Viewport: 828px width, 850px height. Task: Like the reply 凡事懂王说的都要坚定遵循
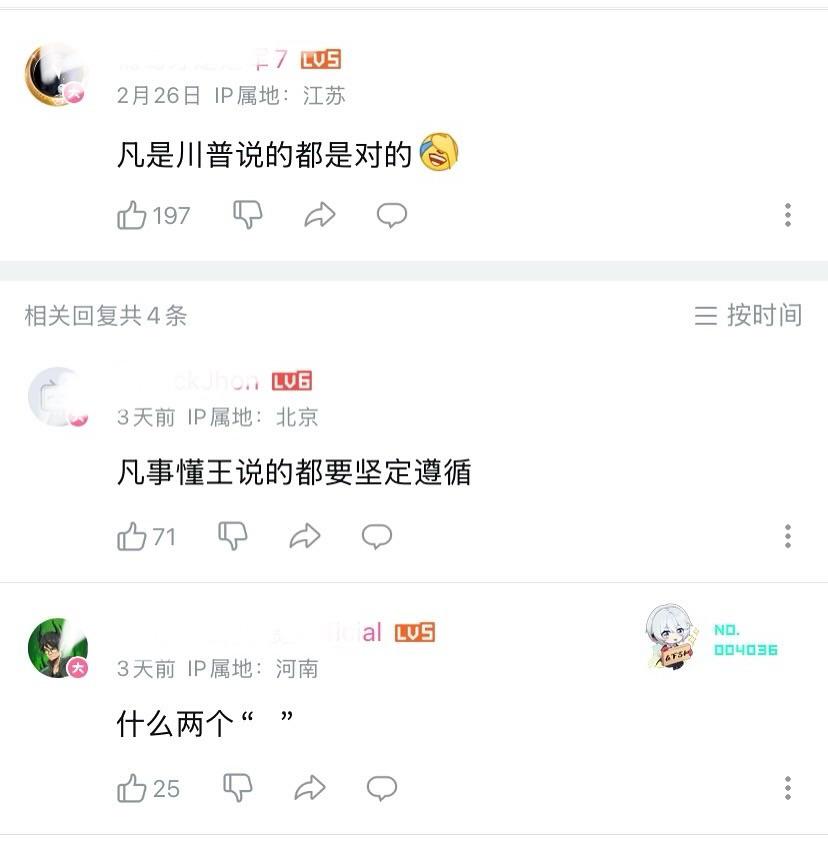pyautogui.click(x=132, y=537)
